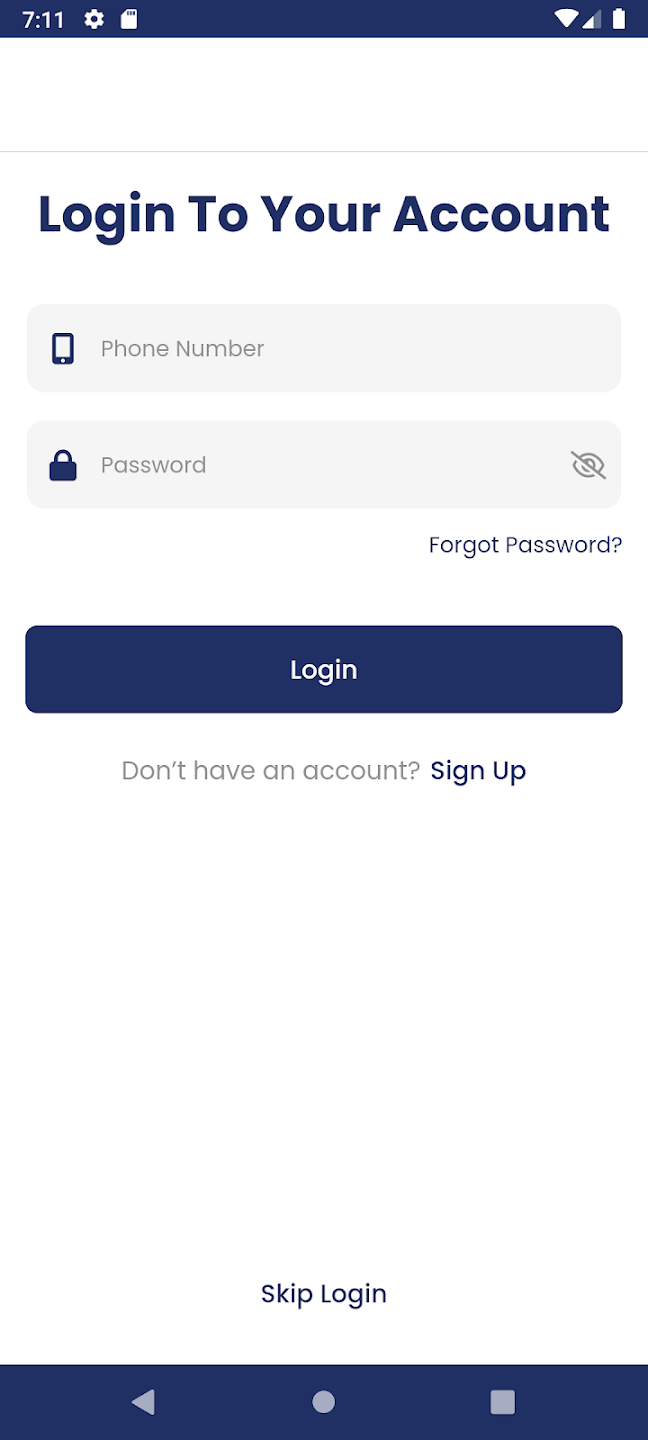Image resolution: width=648 pixels, height=1440 pixels.
Task: Focus the Password input field
Action: click(320, 465)
